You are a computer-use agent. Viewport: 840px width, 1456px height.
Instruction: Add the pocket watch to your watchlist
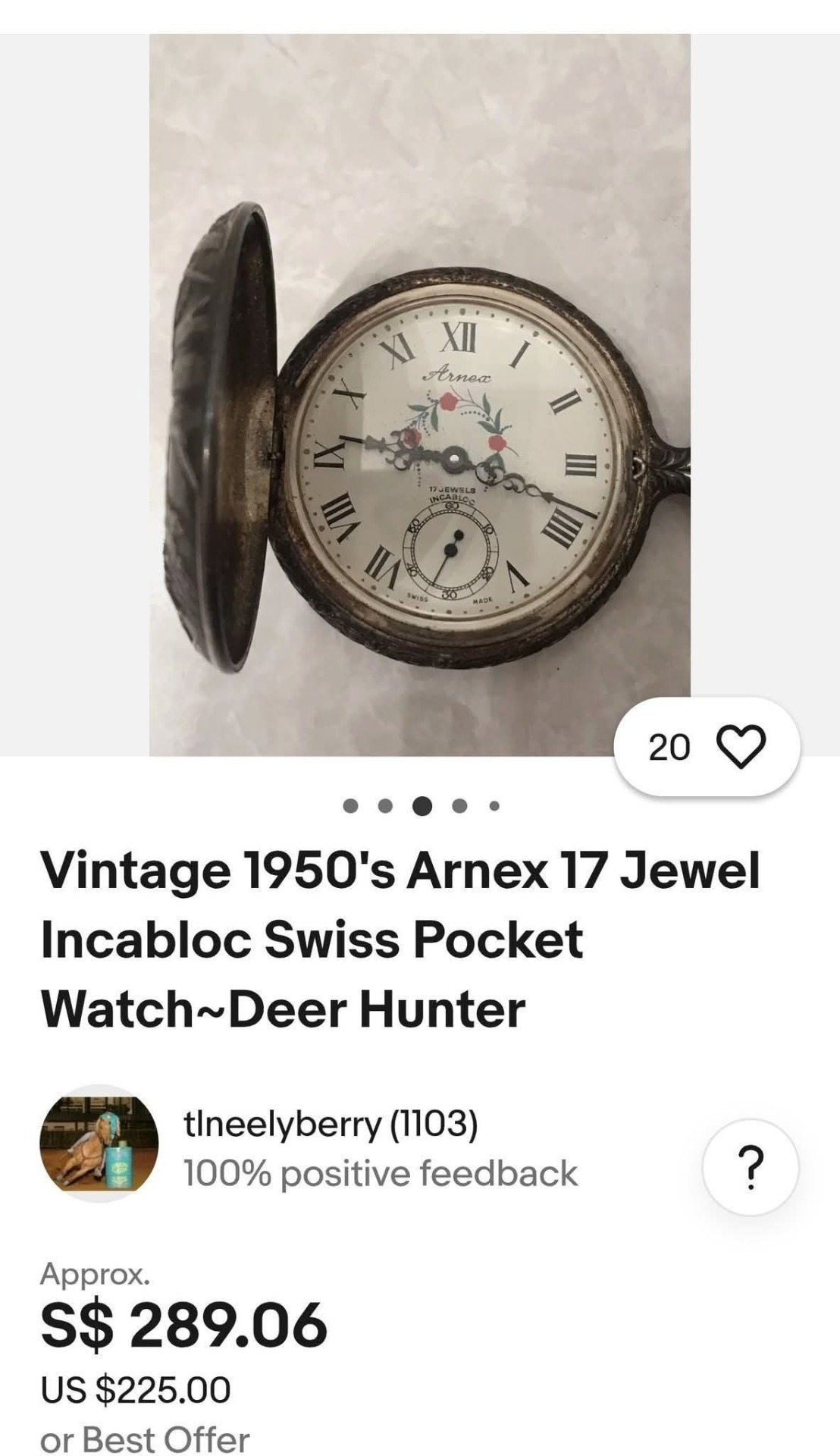coord(741,747)
